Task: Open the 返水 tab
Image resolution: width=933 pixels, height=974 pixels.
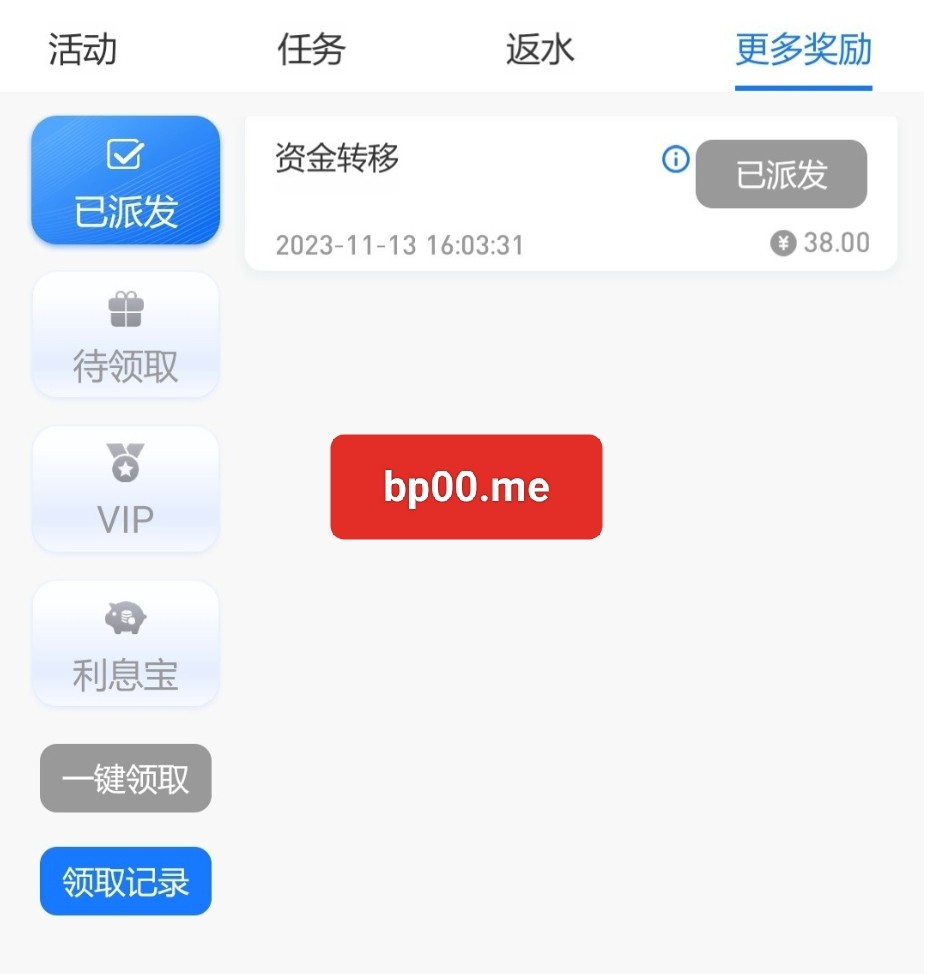Action: (540, 49)
